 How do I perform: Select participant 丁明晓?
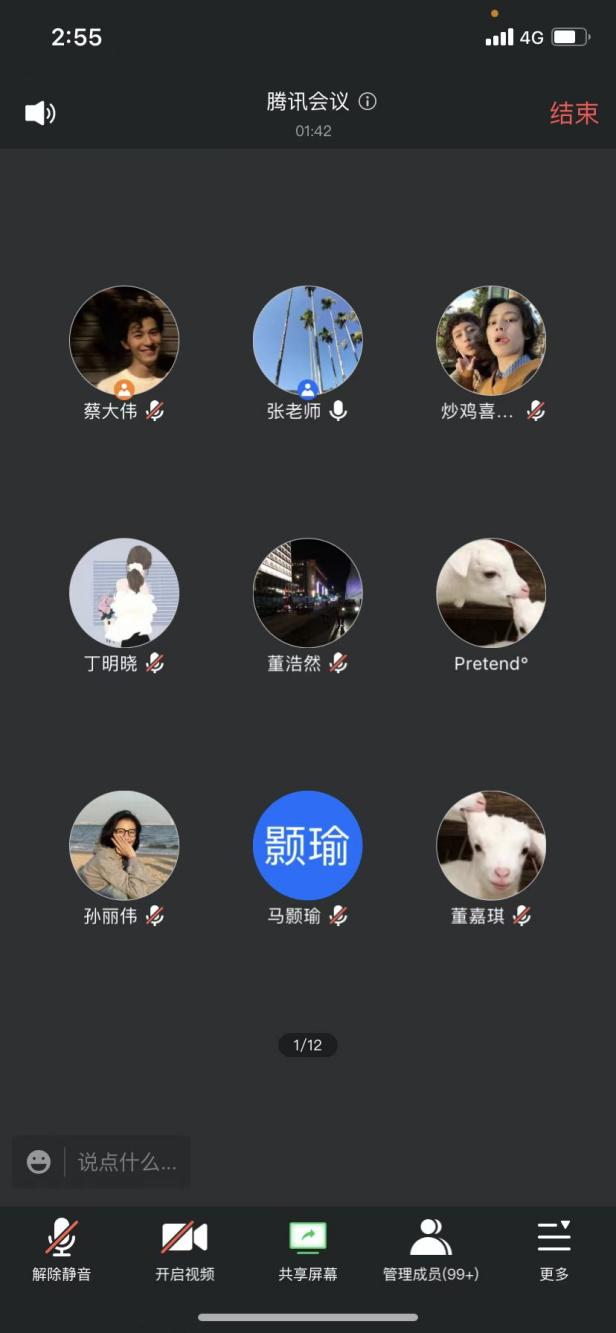124,594
